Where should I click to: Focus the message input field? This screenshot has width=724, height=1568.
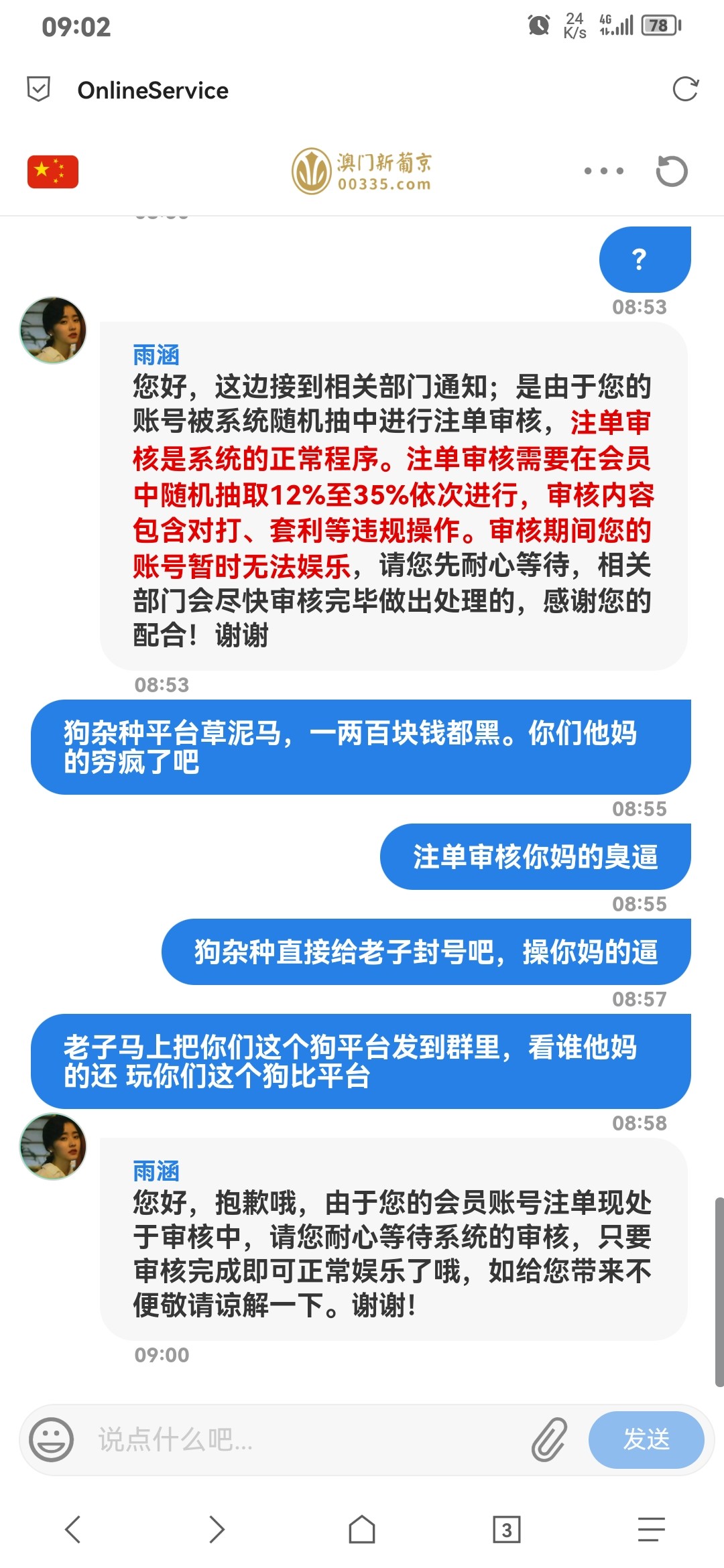(x=302, y=1439)
